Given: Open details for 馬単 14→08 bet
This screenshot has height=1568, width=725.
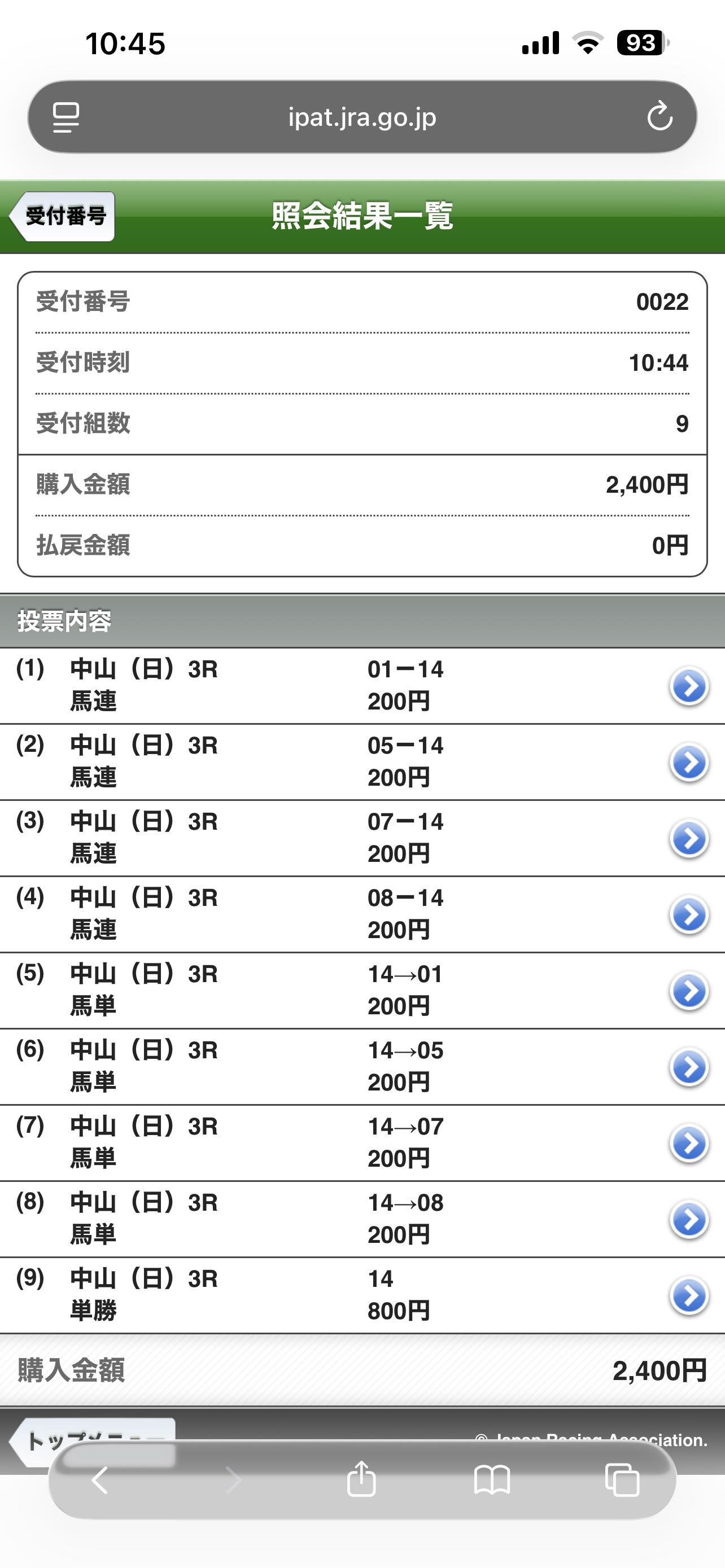Looking at the screenshot, I should 688,1219.
